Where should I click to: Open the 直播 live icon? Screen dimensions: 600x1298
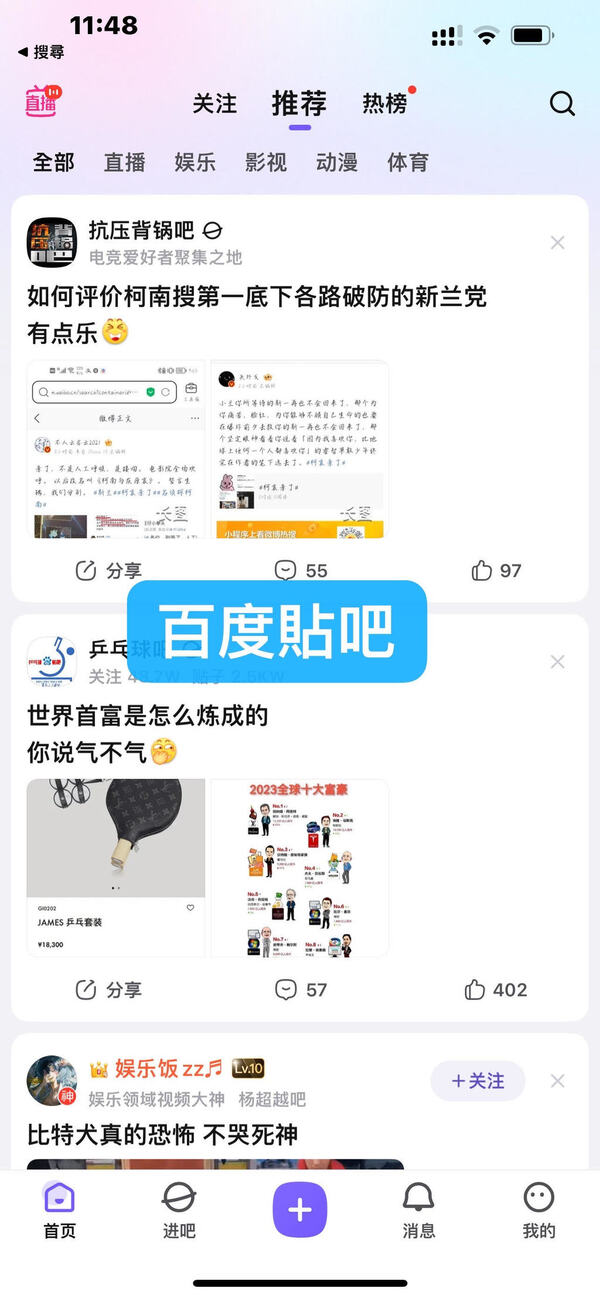tap(43, 102)
